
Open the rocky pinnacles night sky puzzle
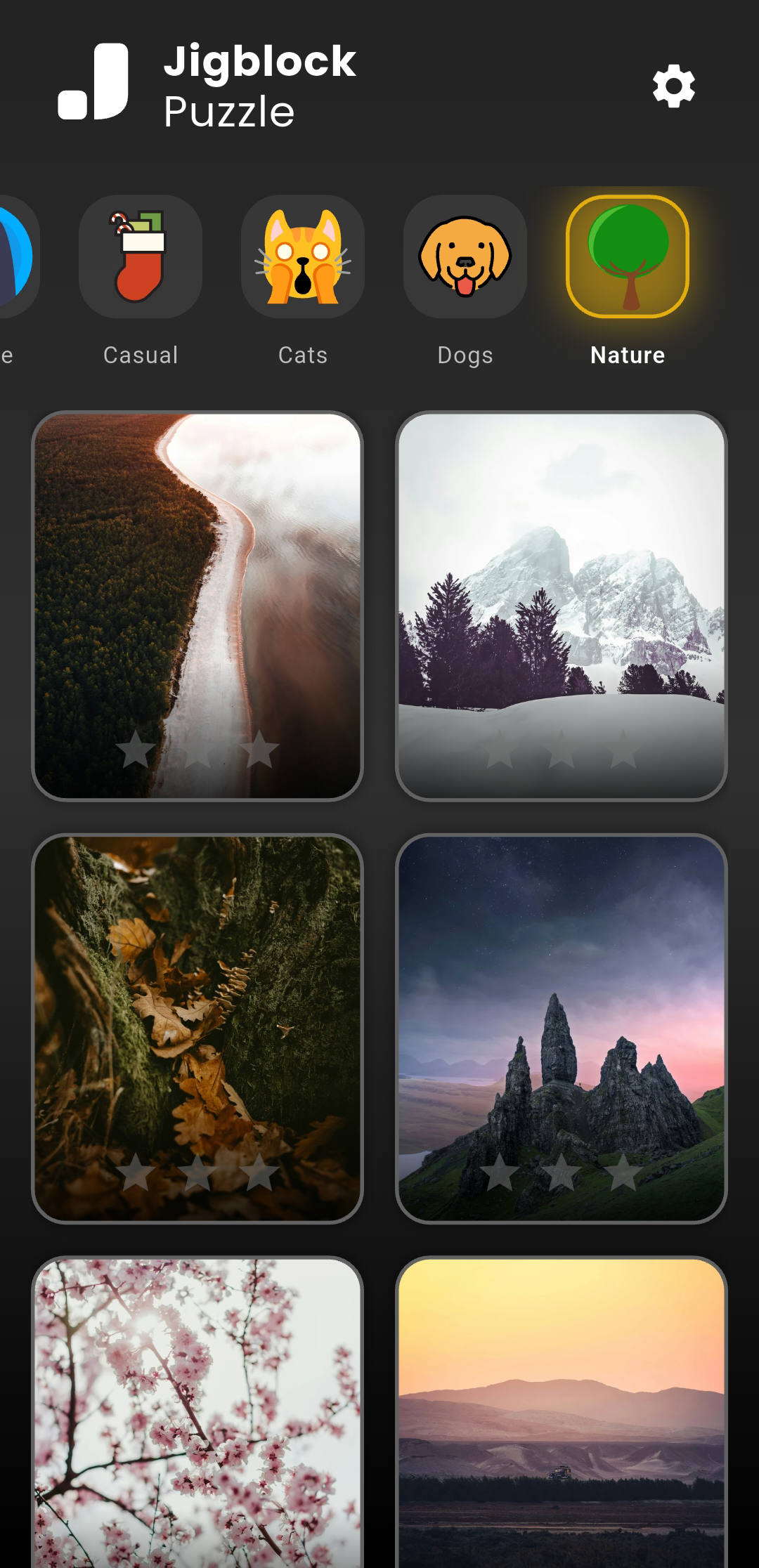pos(562,1028)
